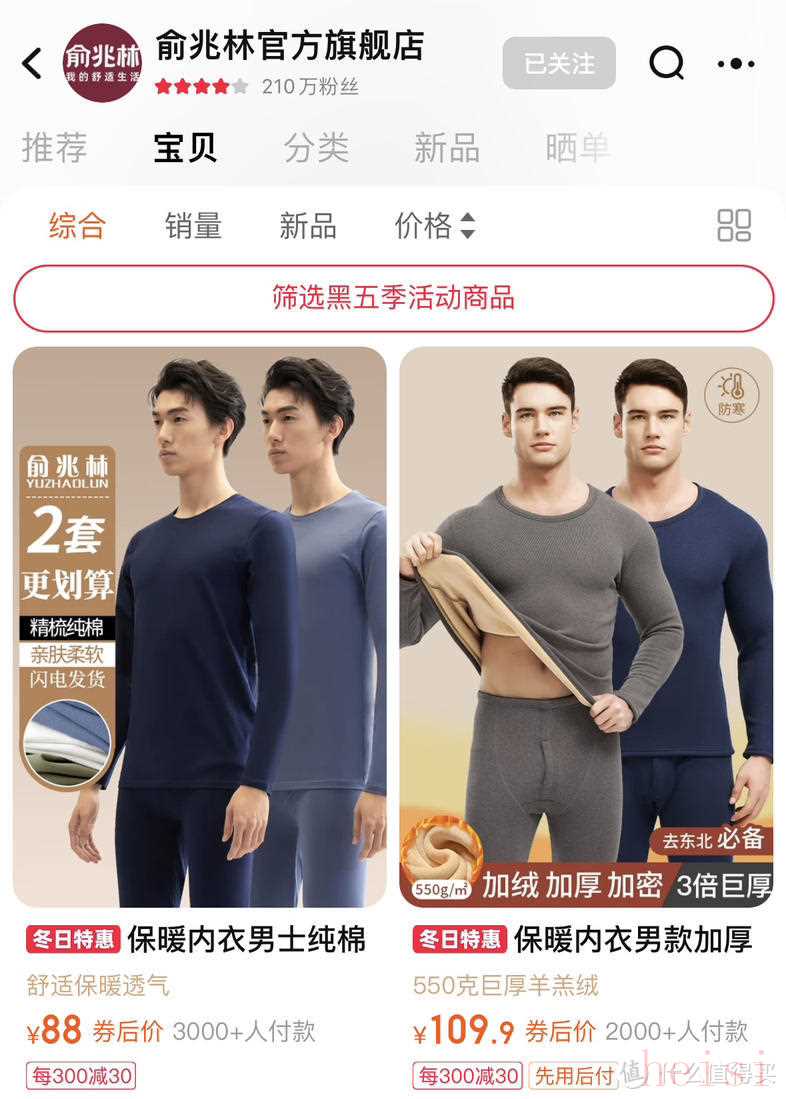Screen dimensions: 786x1099
Task: Sort products by 价格
Action: (435, 226)
